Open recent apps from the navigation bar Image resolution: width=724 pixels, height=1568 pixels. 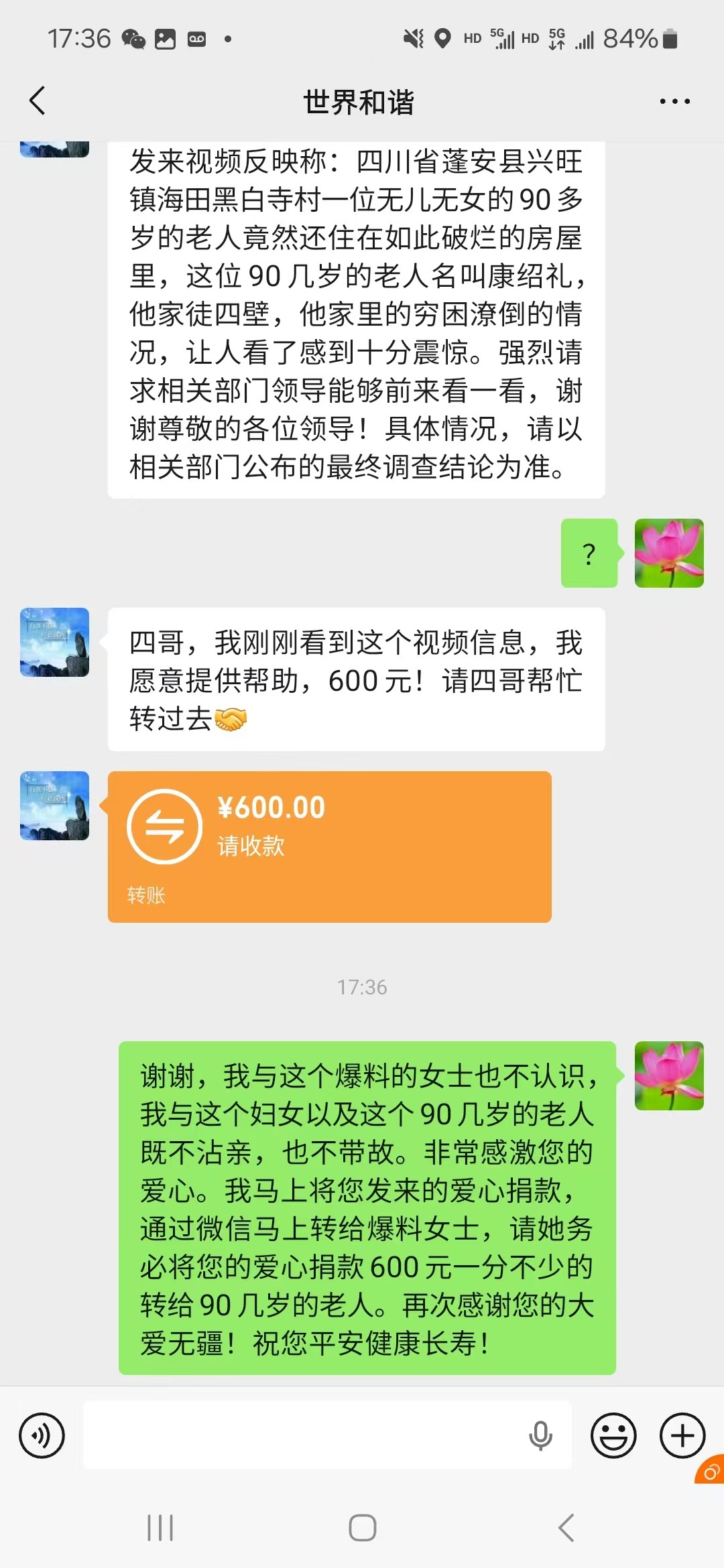pyautogui.click(x=160, y=1528)
